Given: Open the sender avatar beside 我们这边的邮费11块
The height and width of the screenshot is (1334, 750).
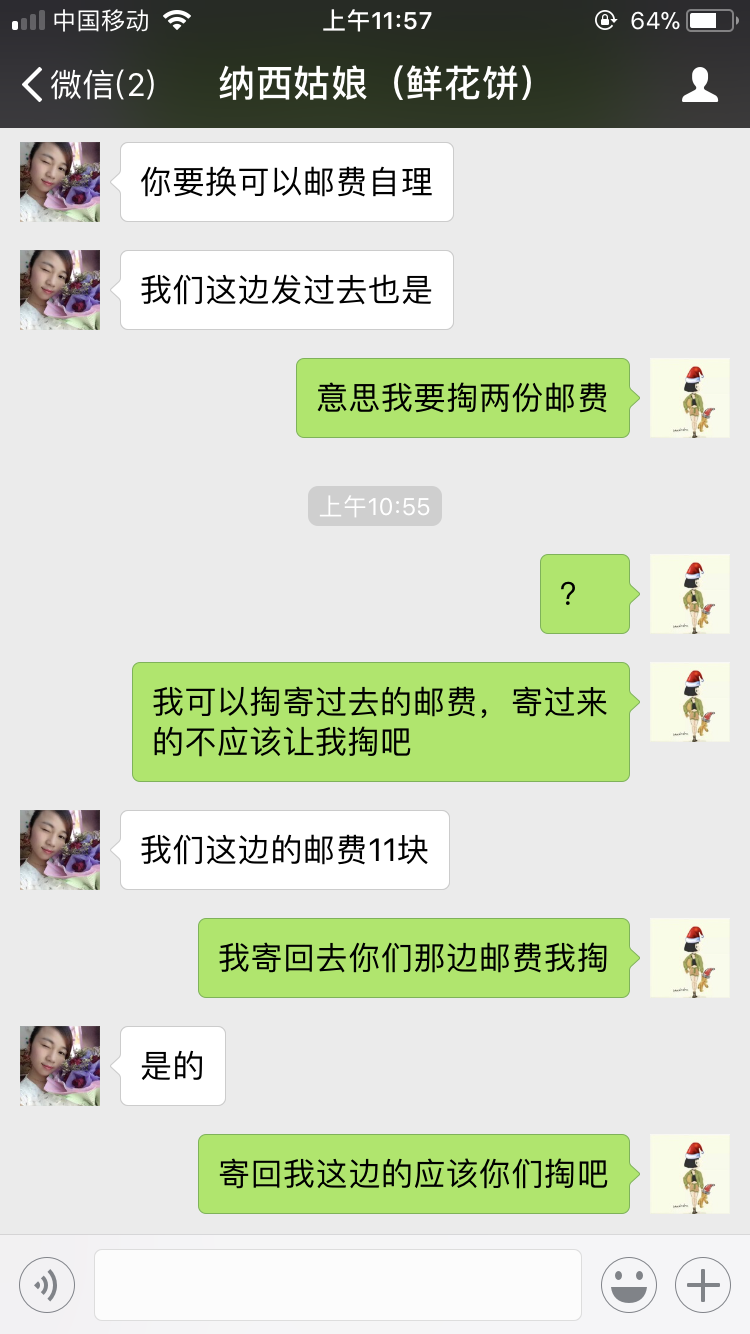Looking at the screenshot, I should 60,850.
